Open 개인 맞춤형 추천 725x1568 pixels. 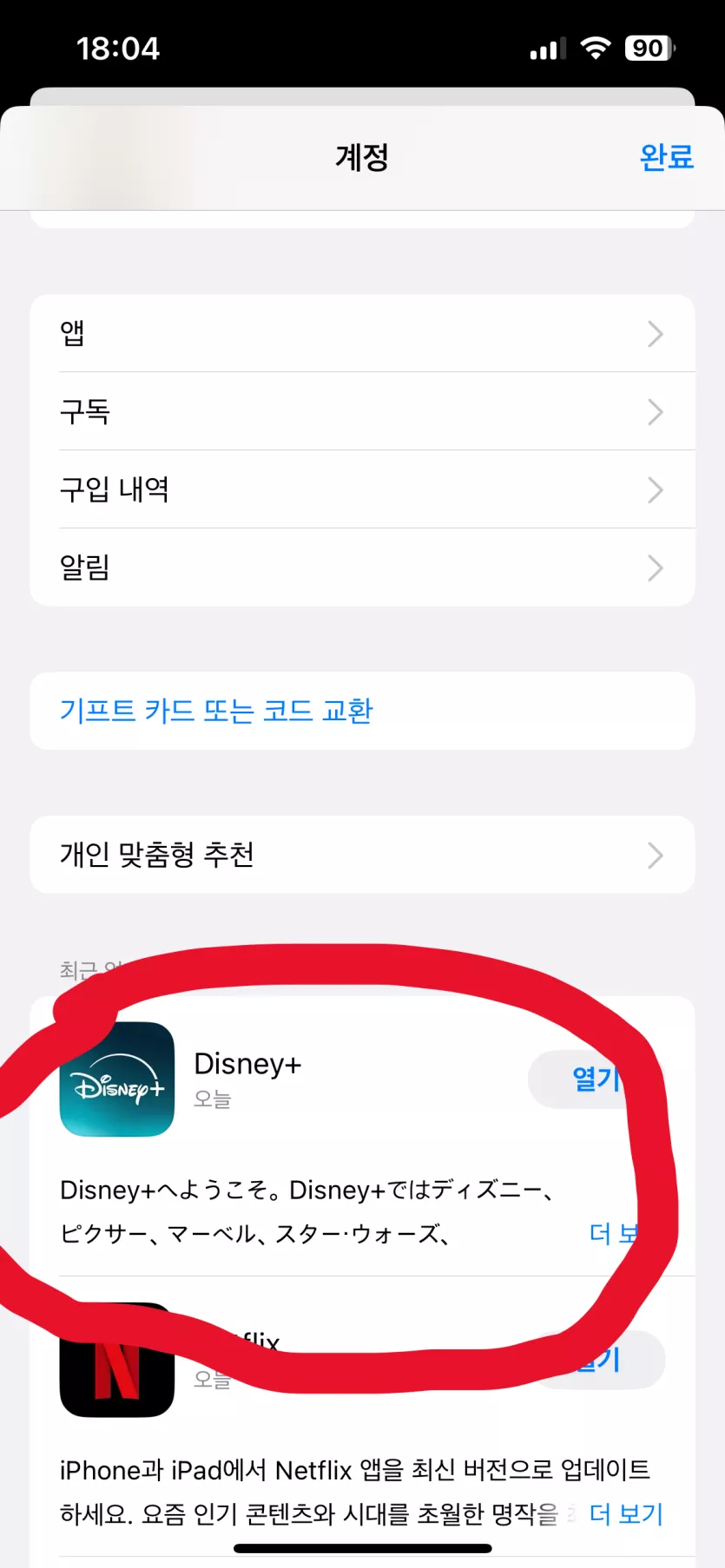362,855
